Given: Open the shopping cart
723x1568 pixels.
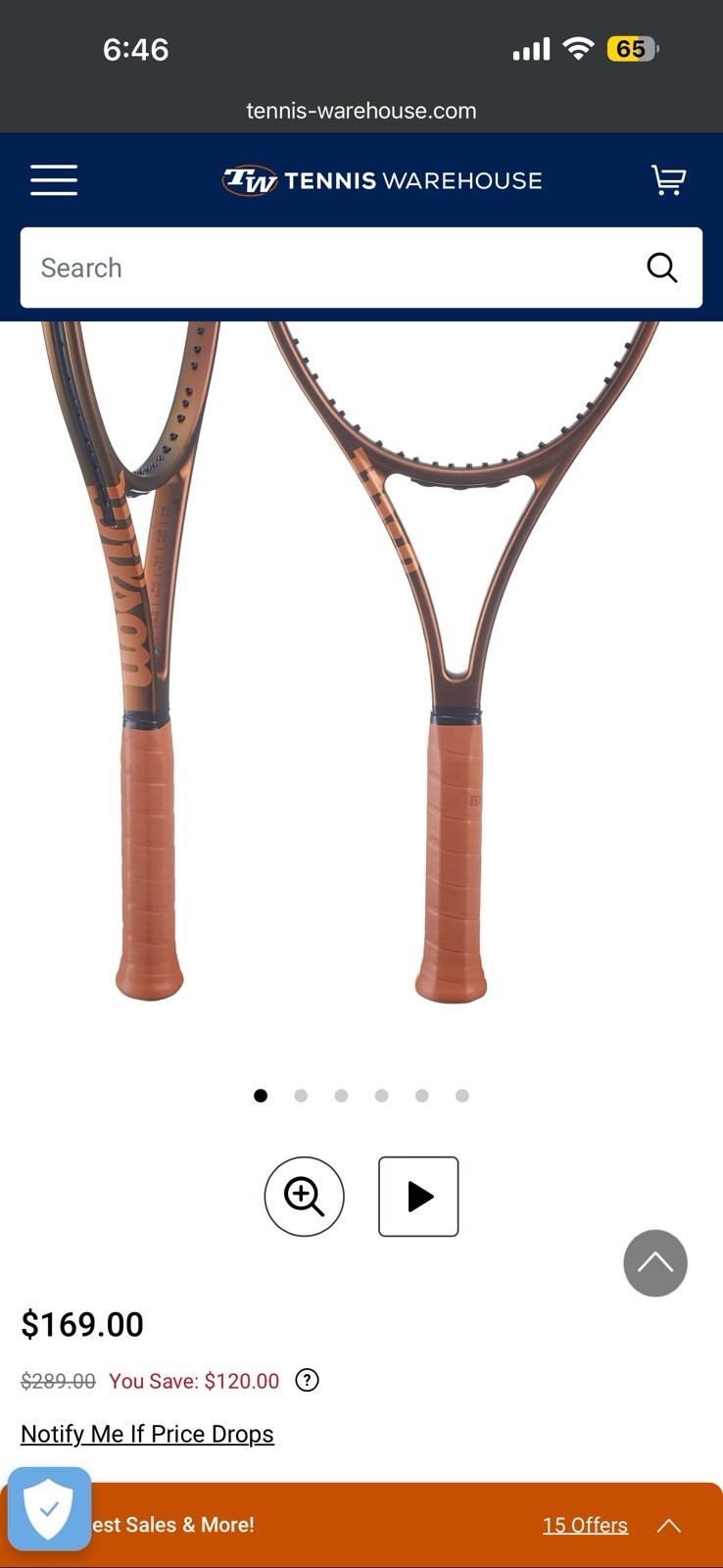Looking at the screenshot, I should point(668,180).
